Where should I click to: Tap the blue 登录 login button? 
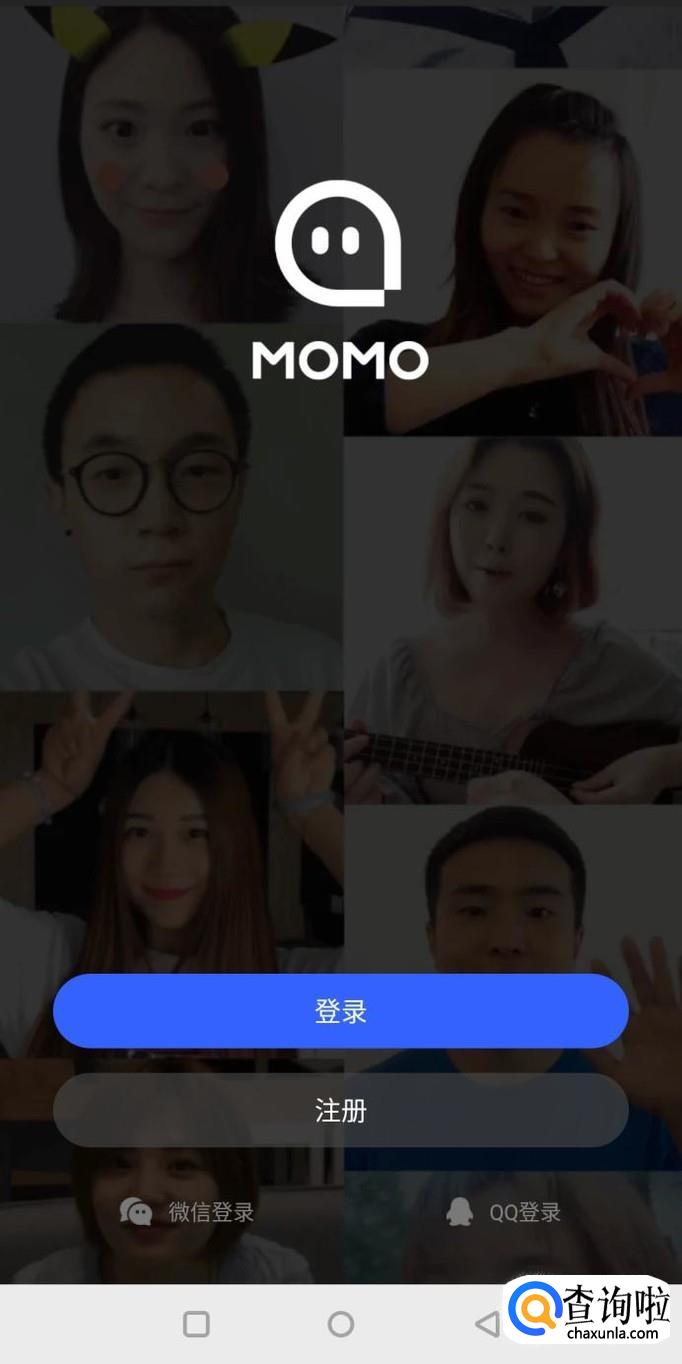(x=340, y=1011)
